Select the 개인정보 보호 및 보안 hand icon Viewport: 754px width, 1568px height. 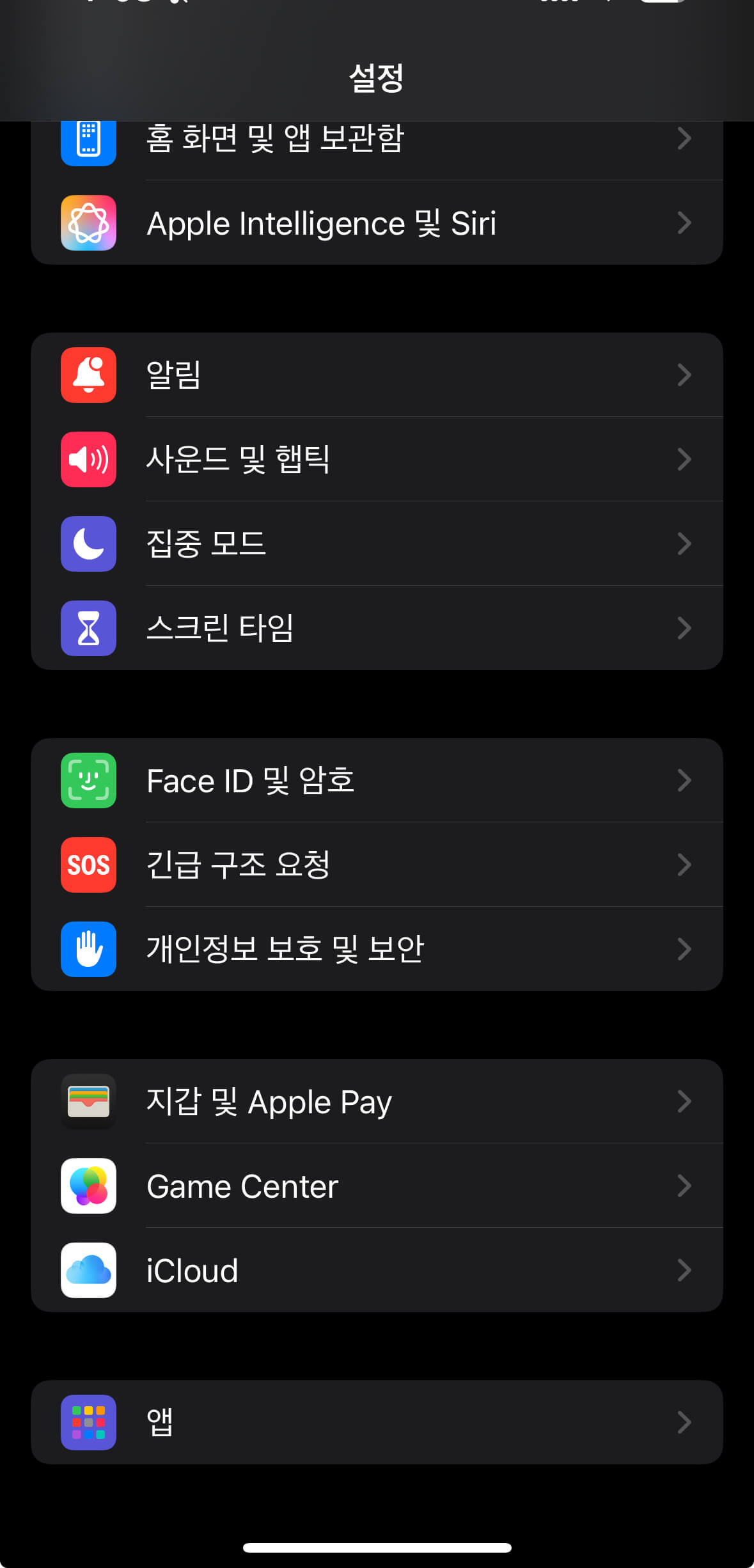click(x=88, y=950)
